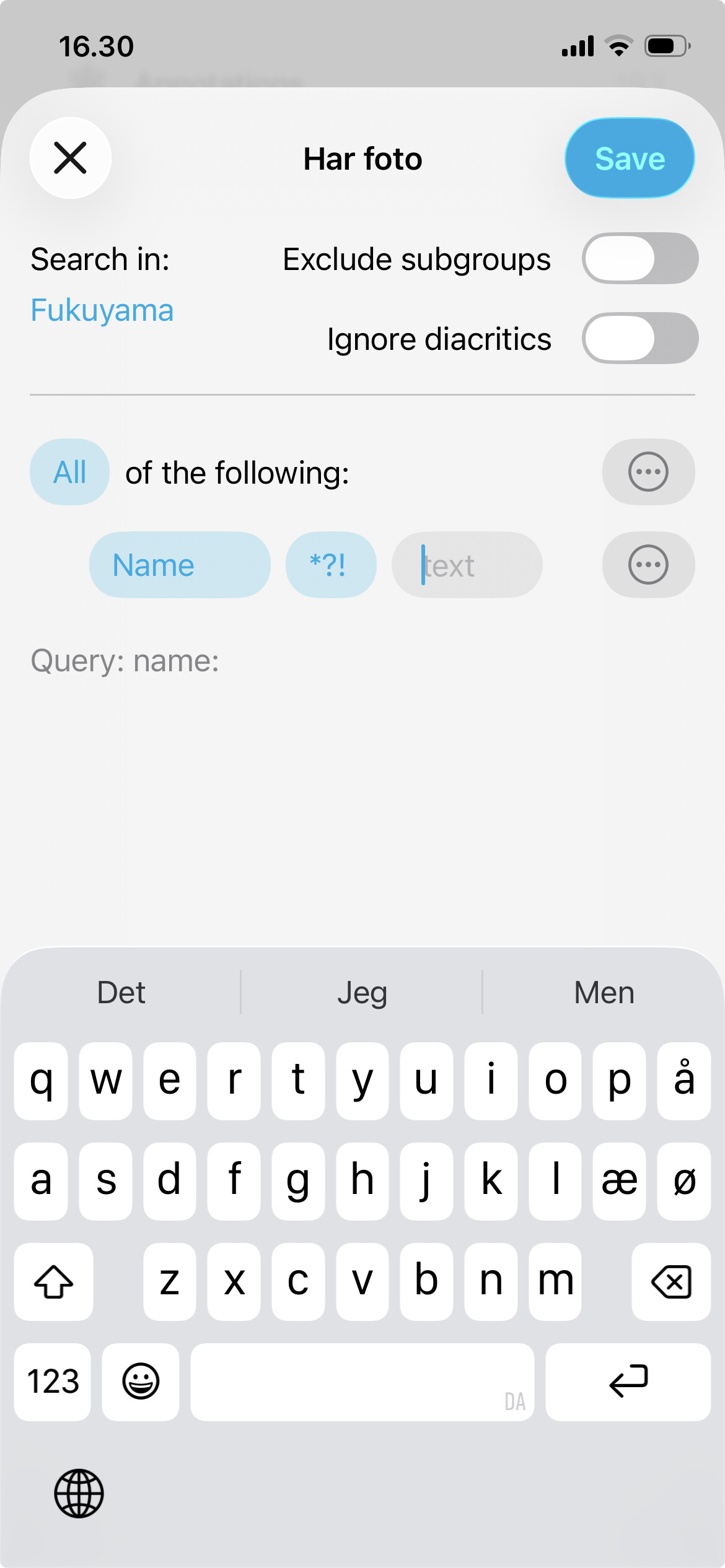Open options for the following group
This screenshot has height=1568, width=725.
pyautogui.click(x=648, y=473)
